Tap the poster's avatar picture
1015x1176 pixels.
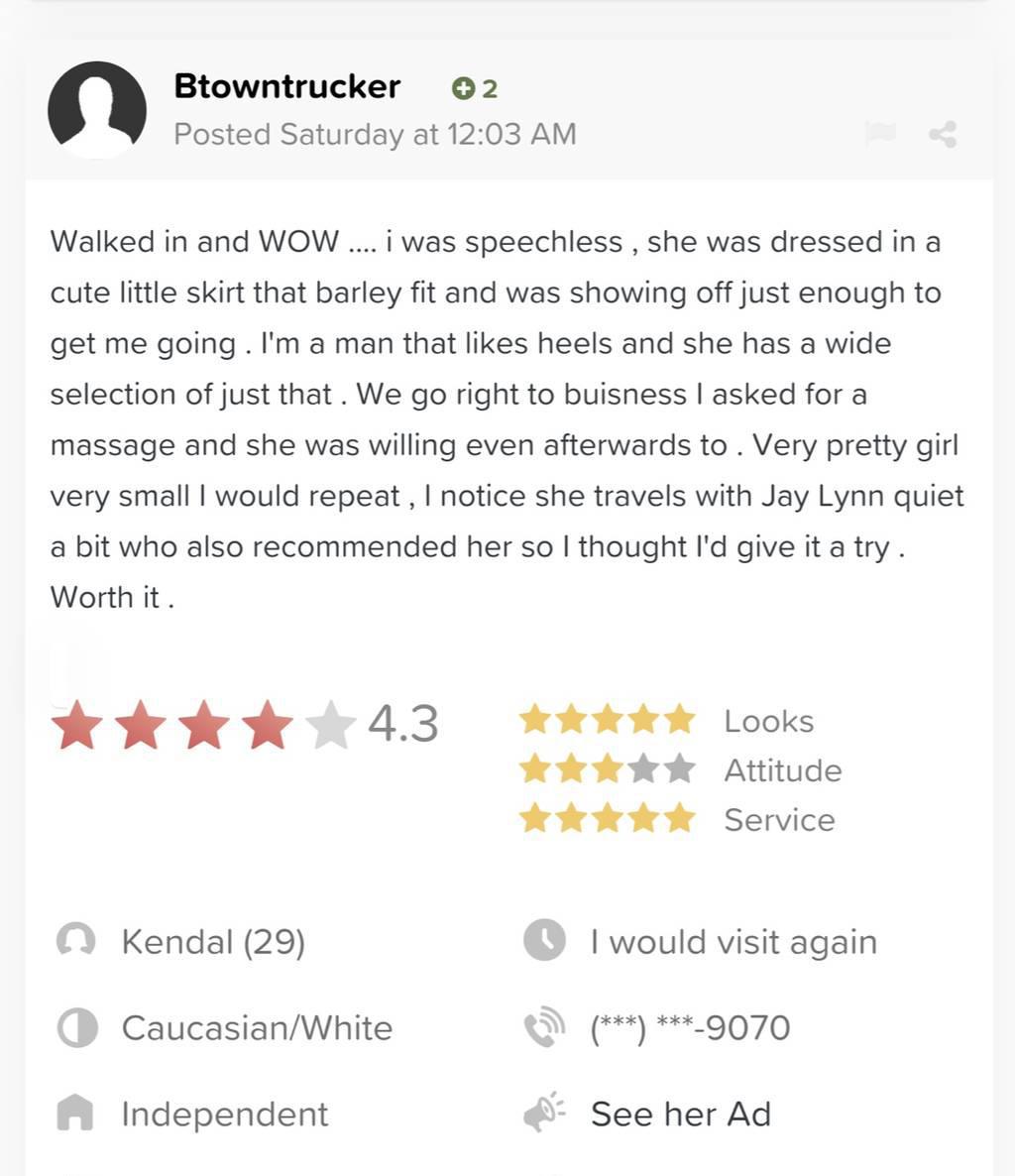pos(97,110)
